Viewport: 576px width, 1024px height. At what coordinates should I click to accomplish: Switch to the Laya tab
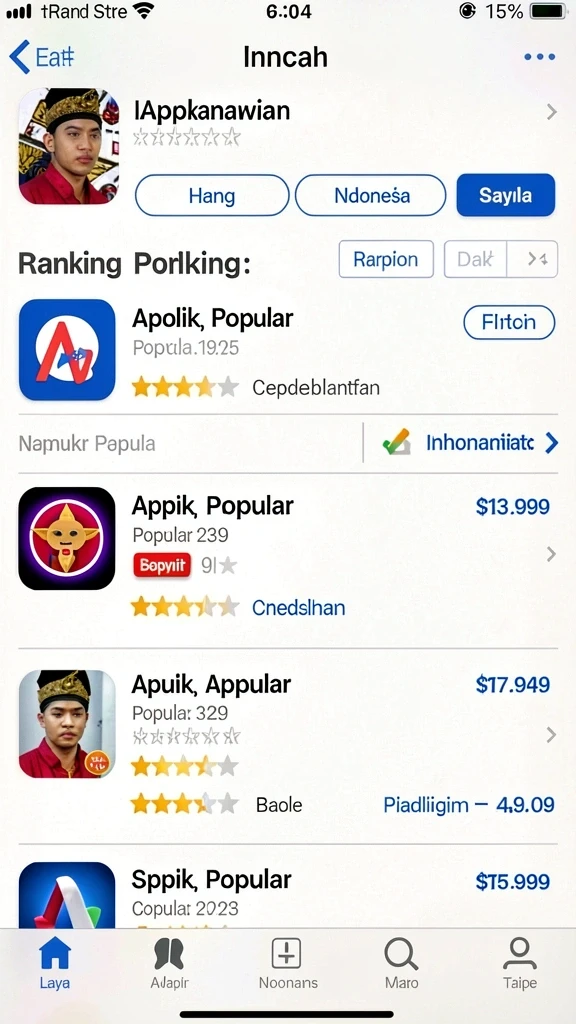55,964
